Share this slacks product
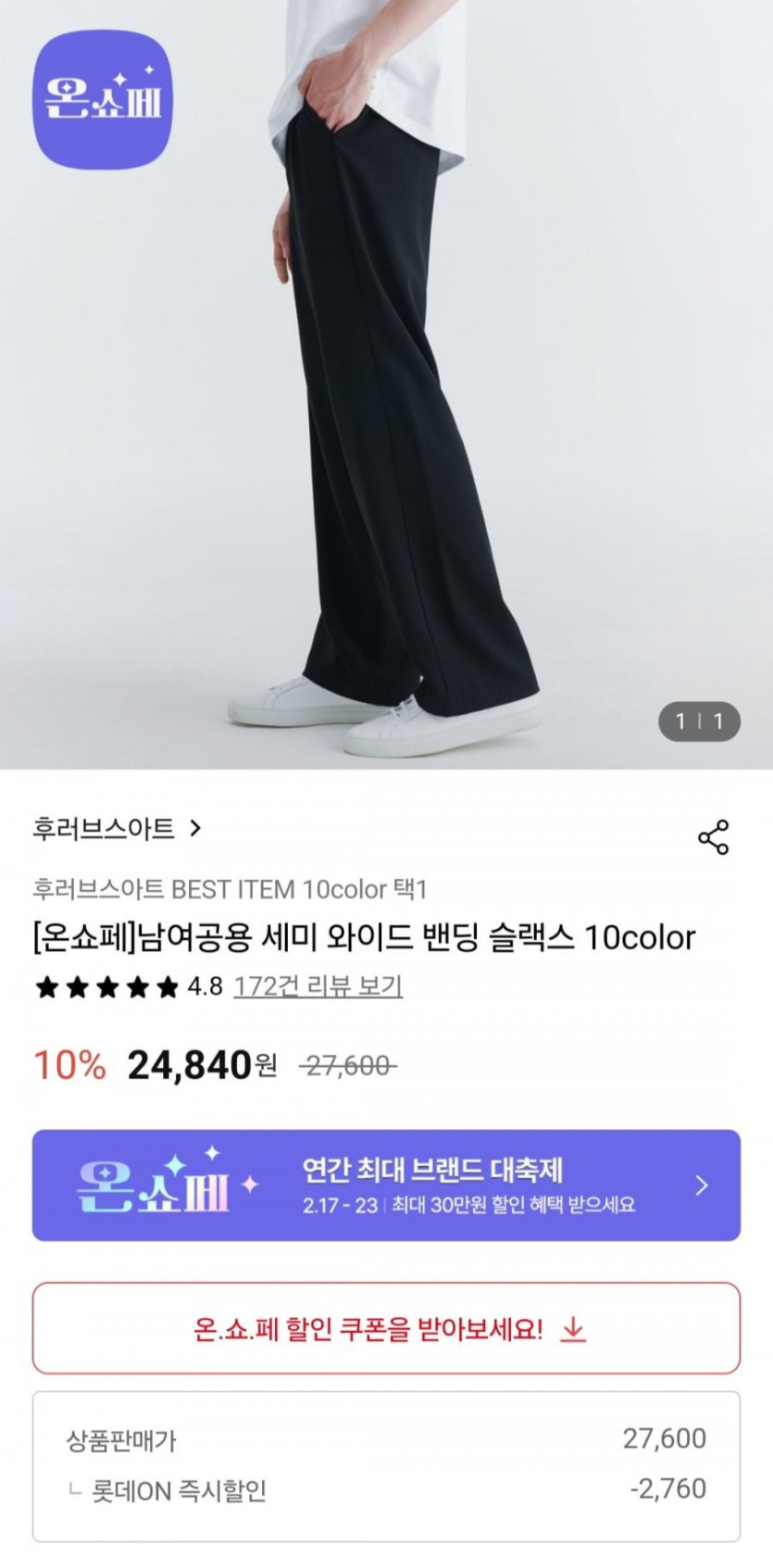The height and width of the screenshot is (1568, 773). (713, 837)
